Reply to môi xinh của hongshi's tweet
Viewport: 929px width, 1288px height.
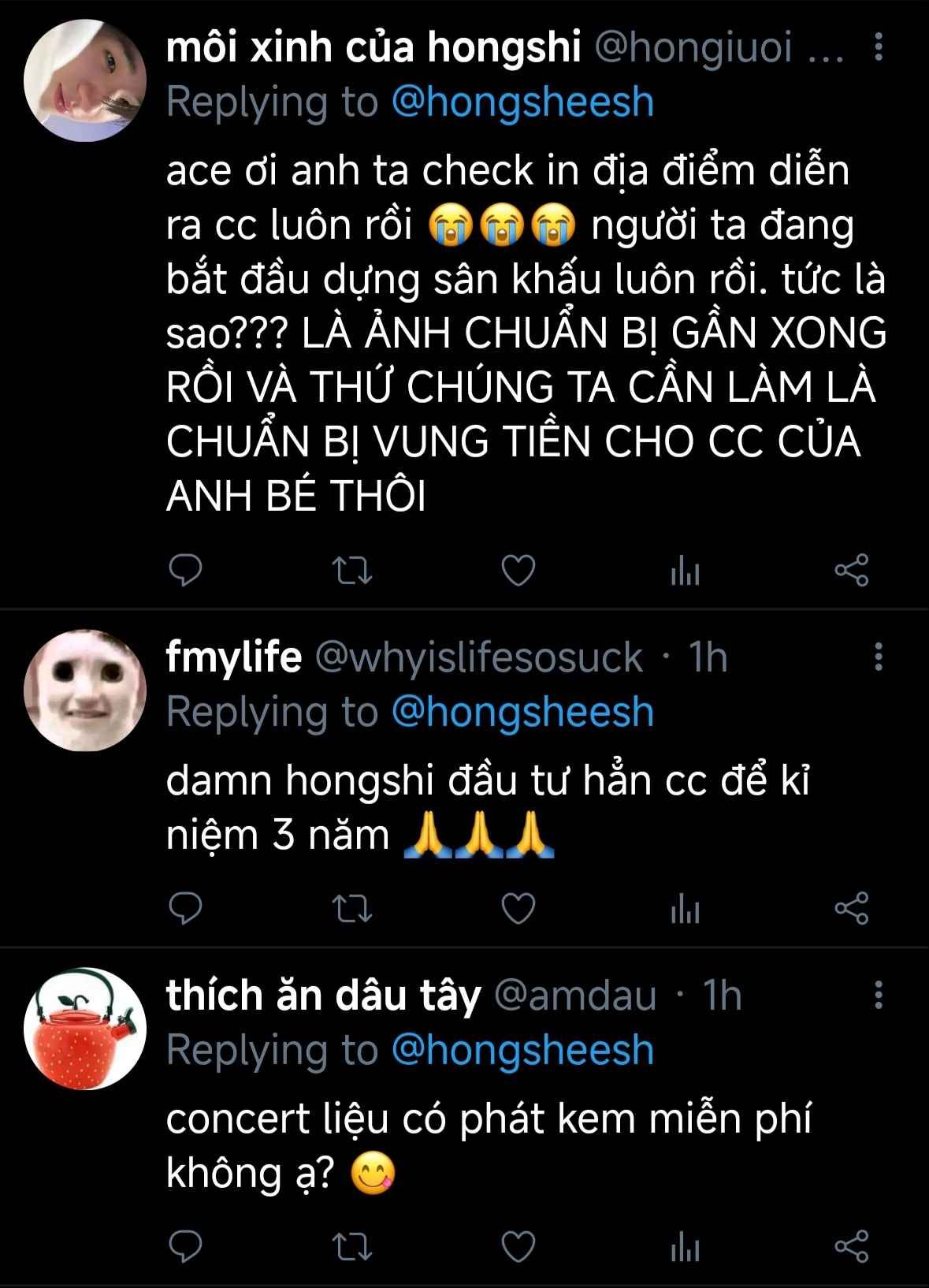pos(186,570)
